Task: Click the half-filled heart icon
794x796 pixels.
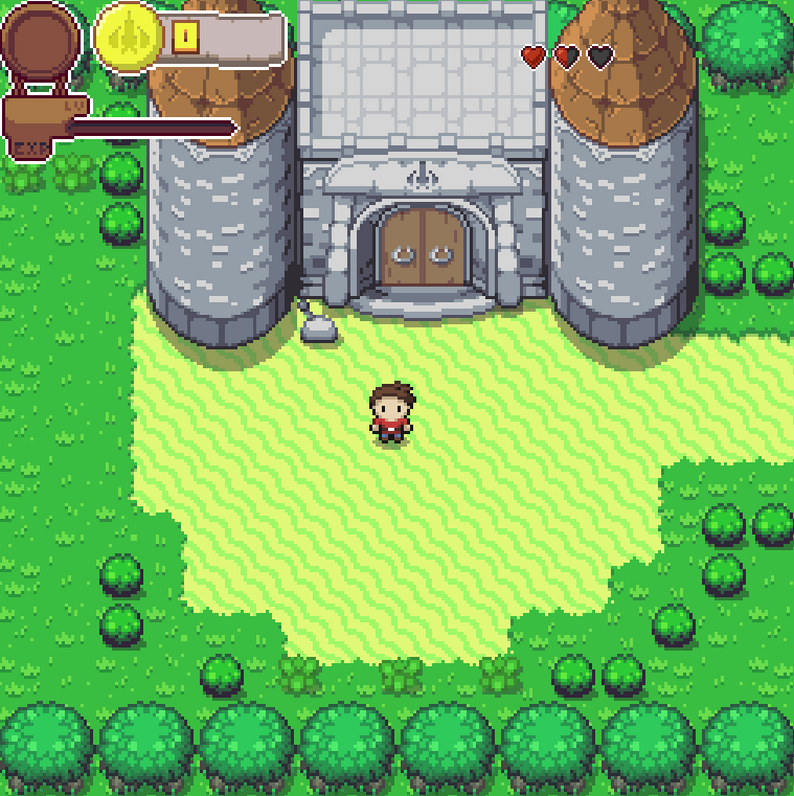Action: click(x=564, y=56)
